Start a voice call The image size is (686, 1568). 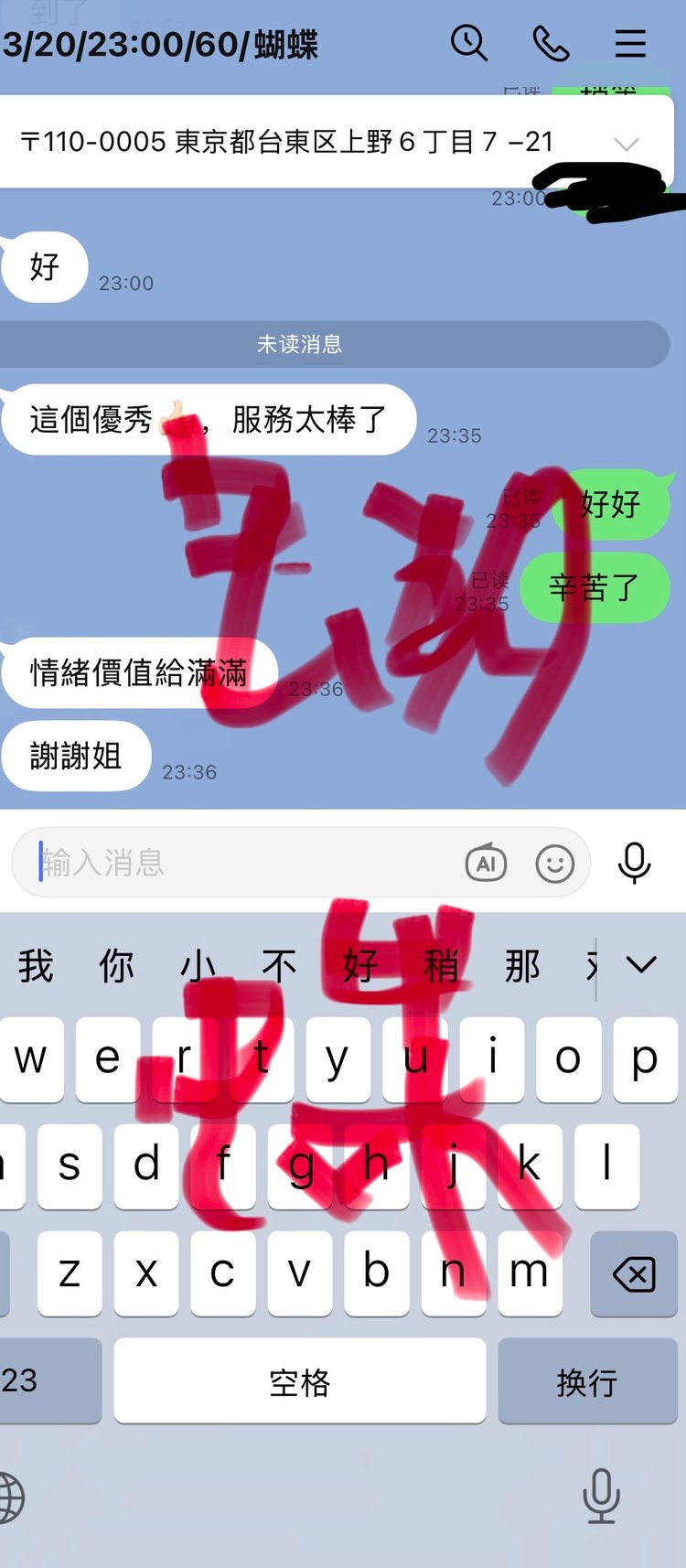click(551, 43)
